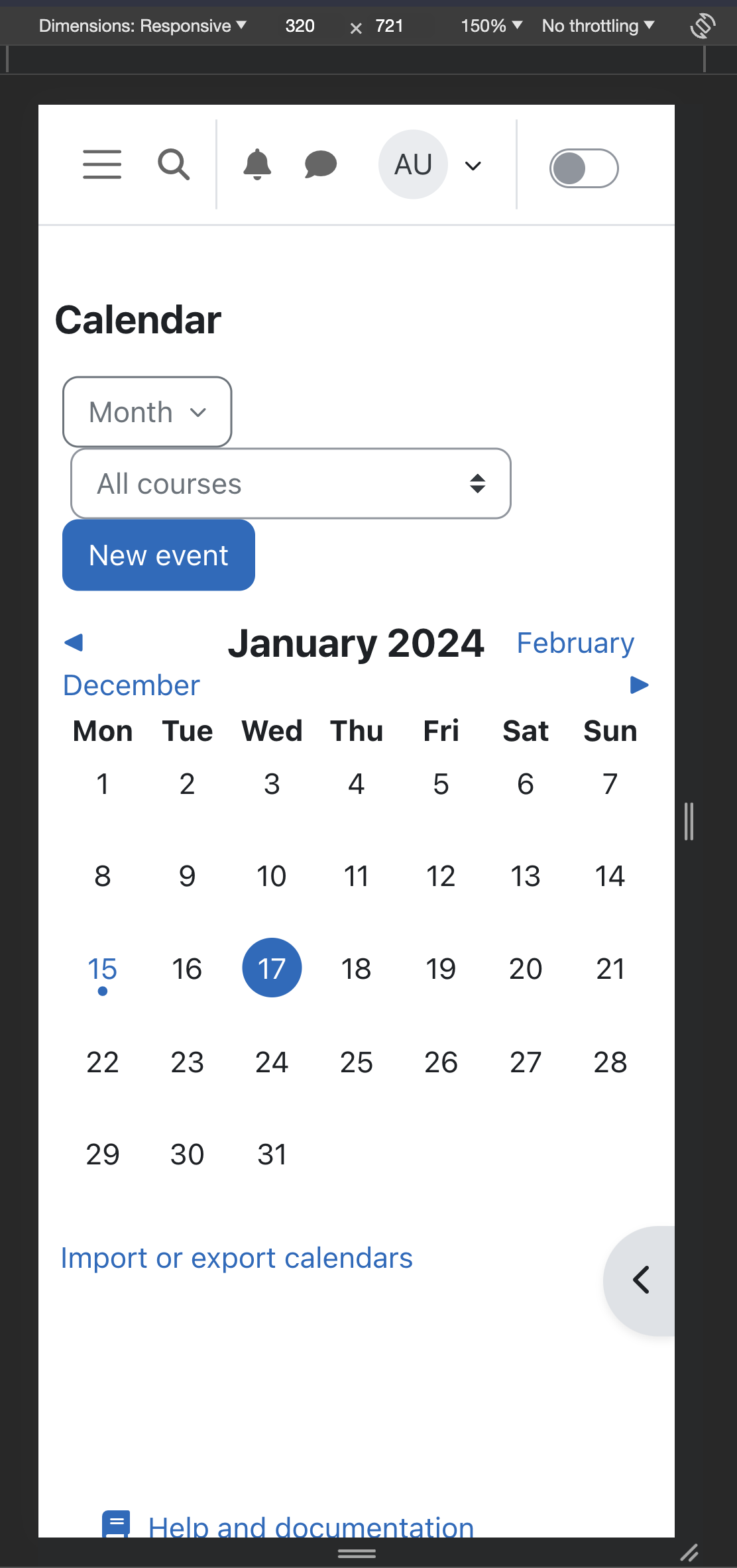This screenshot has height=1568, width=737.
Task: Select today's date 17
Action: click(x=272, y=968)
